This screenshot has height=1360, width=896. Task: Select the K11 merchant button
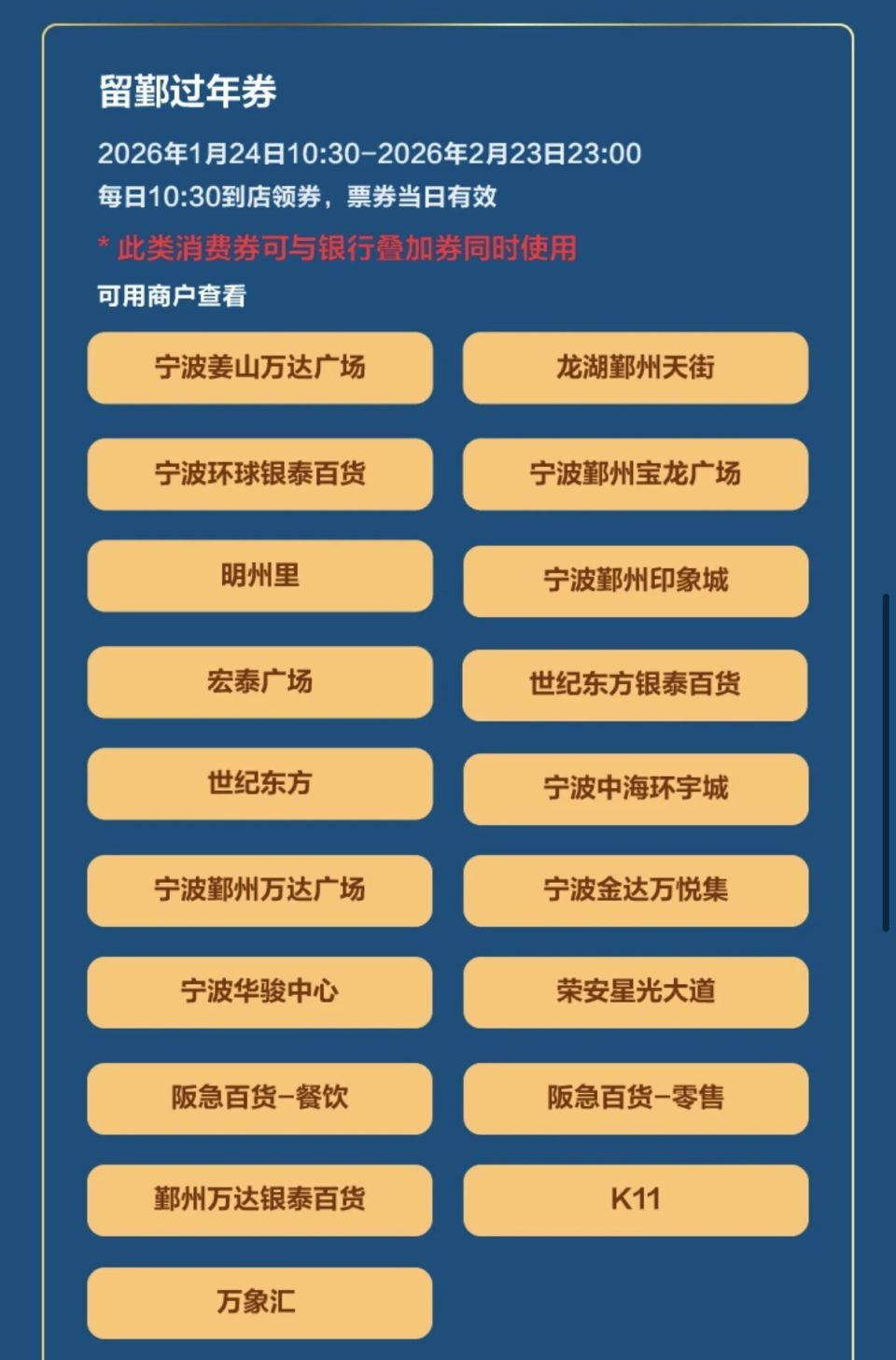(635, 1201)
